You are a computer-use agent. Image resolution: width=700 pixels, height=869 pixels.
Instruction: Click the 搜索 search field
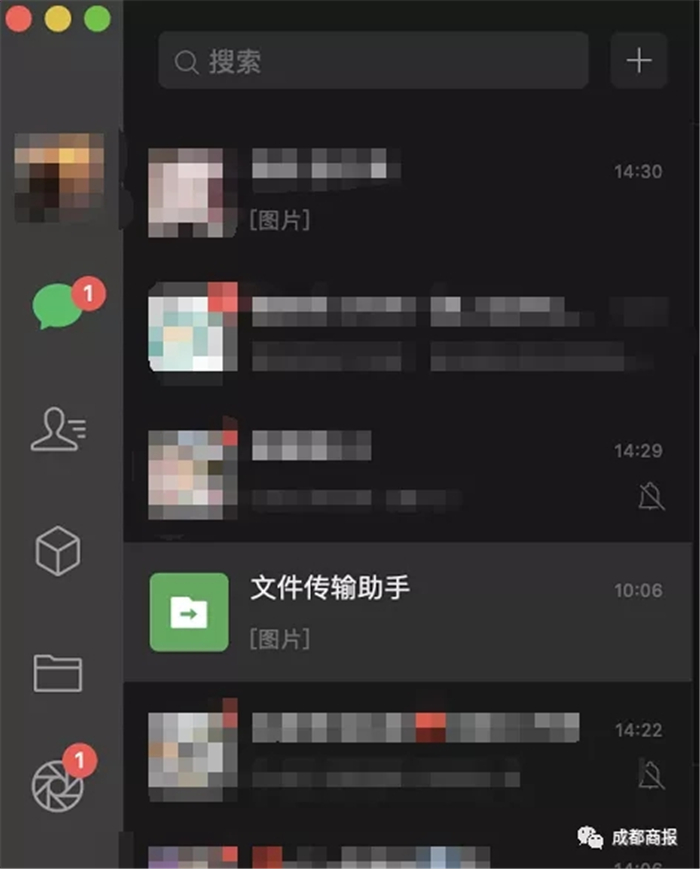point(373,61)
